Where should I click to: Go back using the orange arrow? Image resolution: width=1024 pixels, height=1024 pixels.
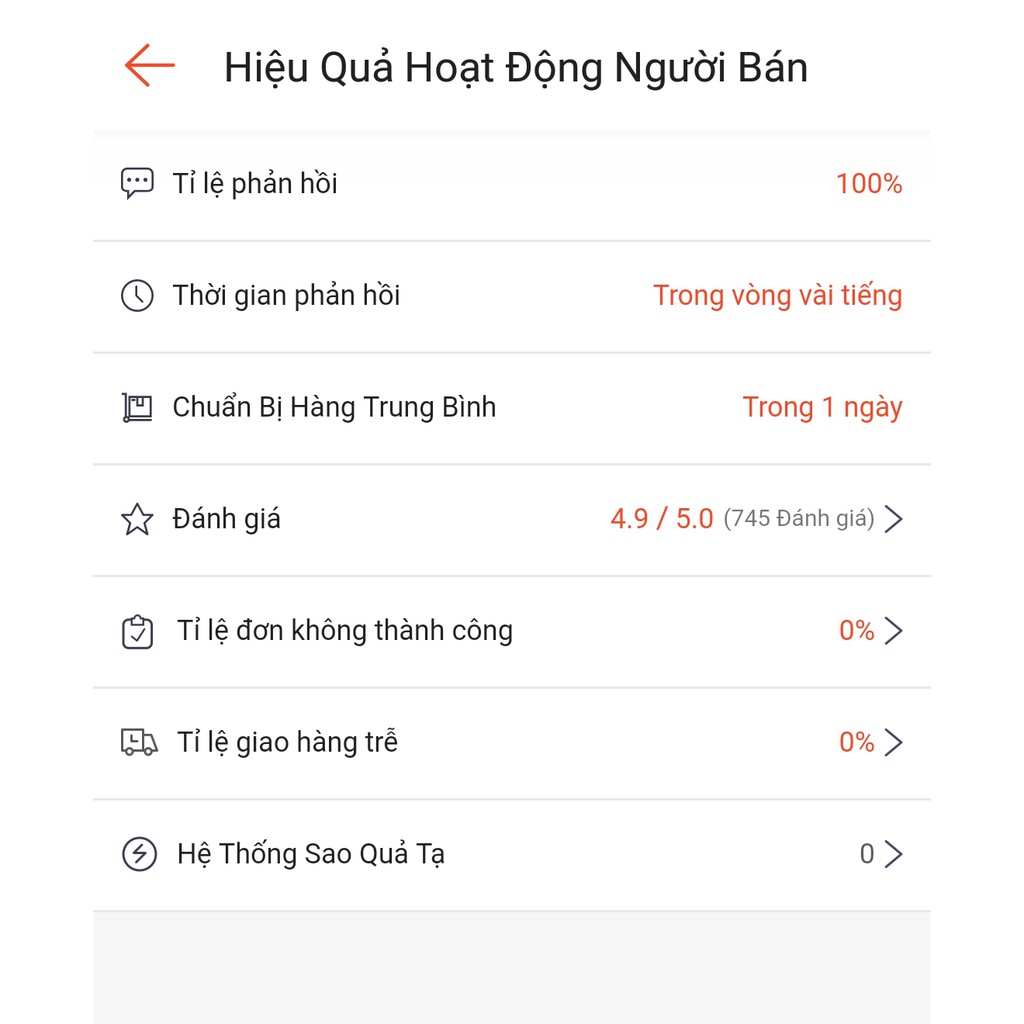point(150,66)
